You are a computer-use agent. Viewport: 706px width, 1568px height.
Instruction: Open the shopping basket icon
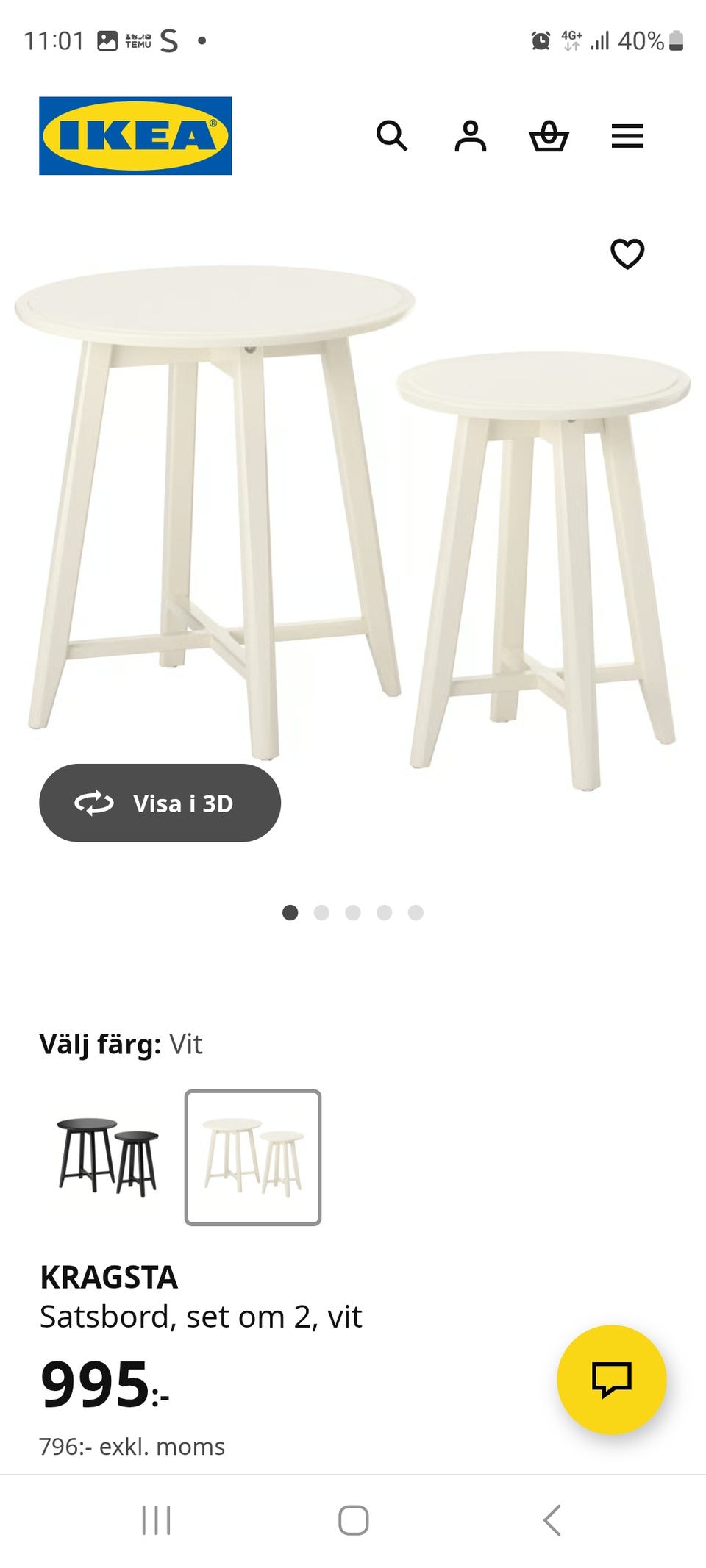[x=550, y=137]
